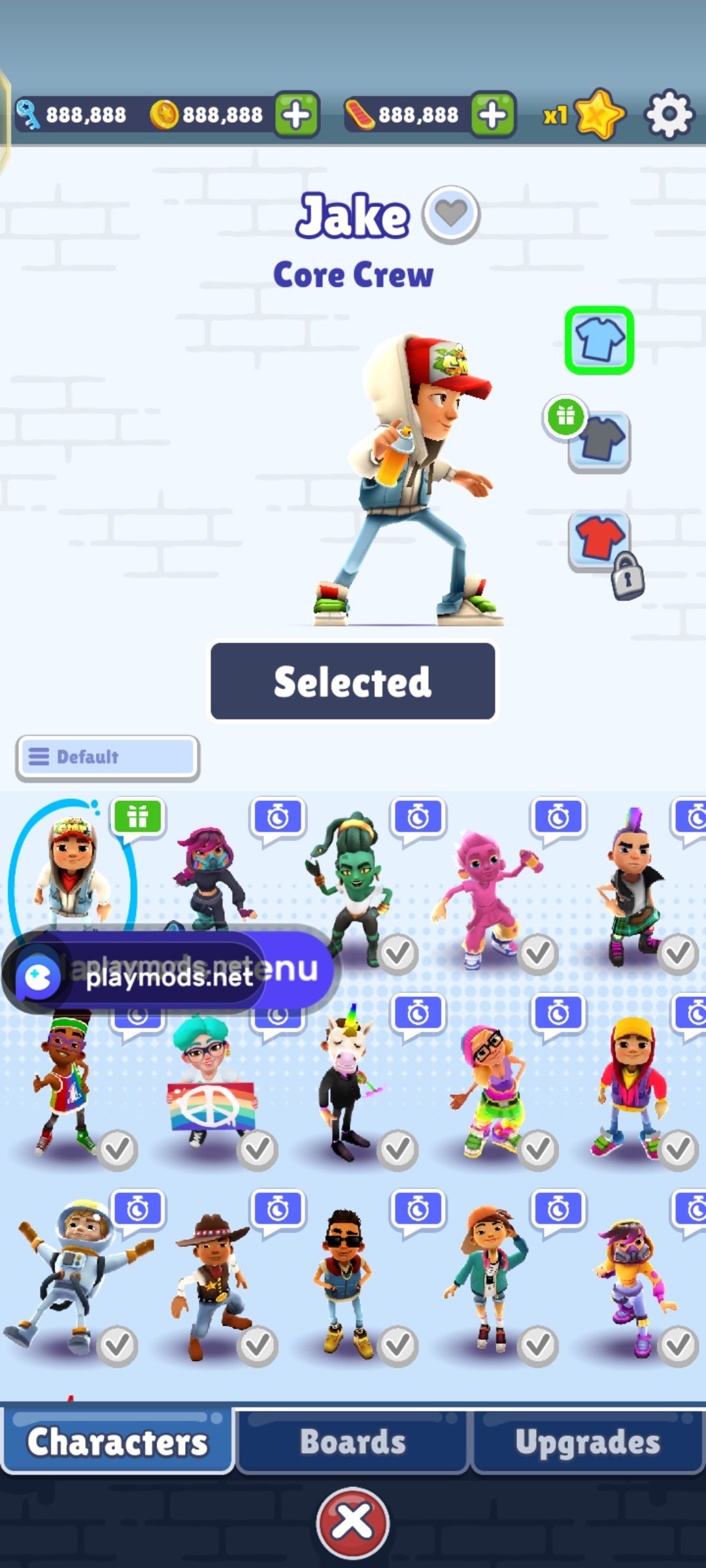Add more hoverboards with plus button

click(493, 115)
